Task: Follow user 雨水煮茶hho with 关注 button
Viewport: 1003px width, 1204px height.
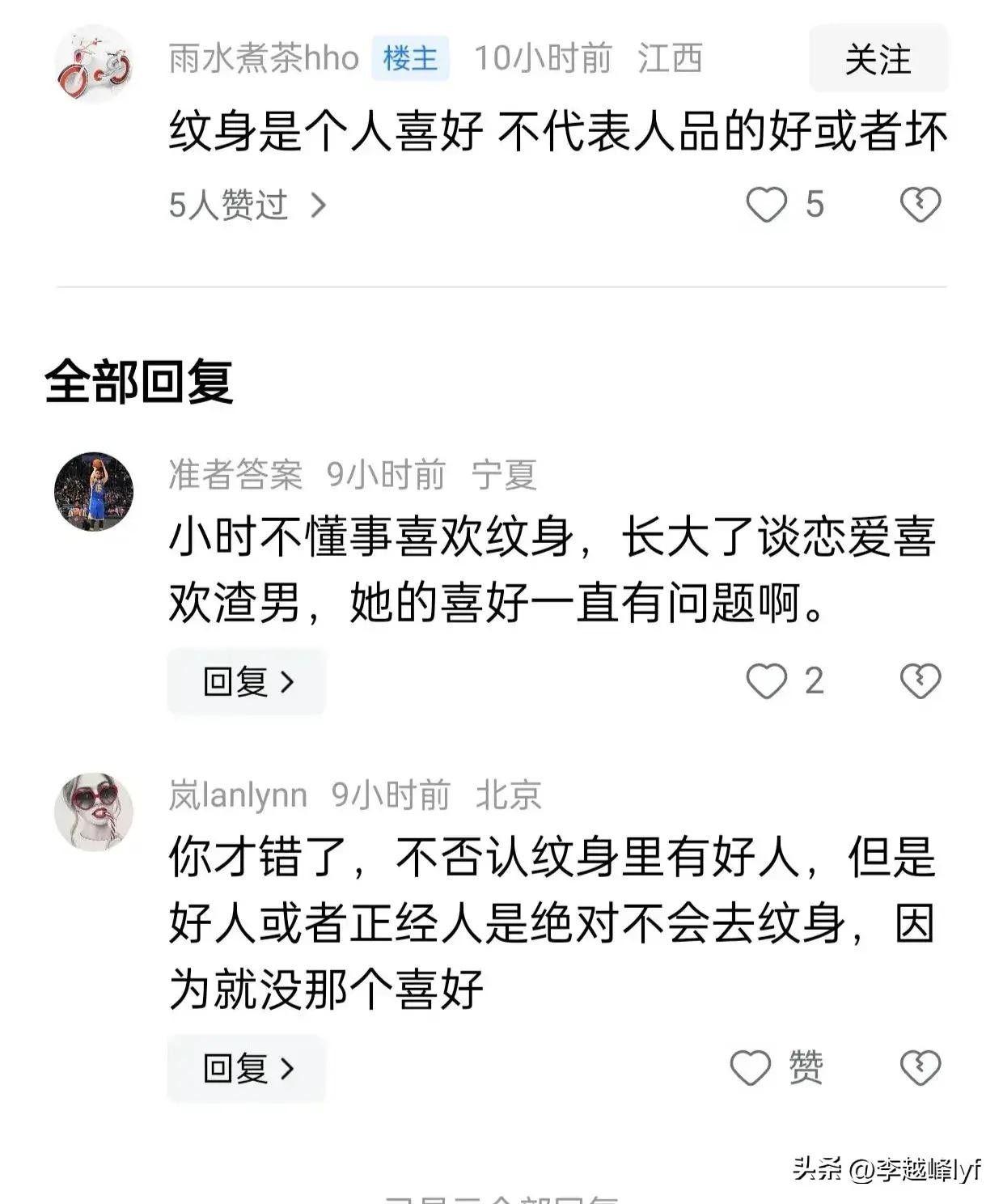Action: pos(878,59)
